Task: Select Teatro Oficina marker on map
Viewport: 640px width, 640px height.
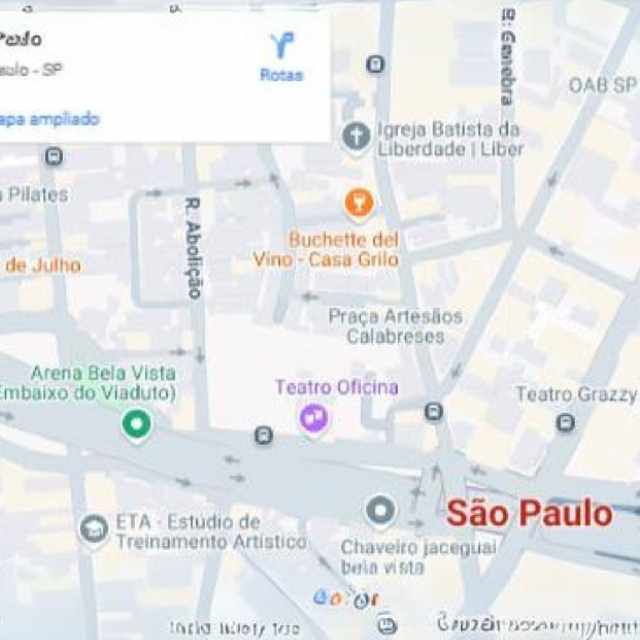Action: click(314, 417)
